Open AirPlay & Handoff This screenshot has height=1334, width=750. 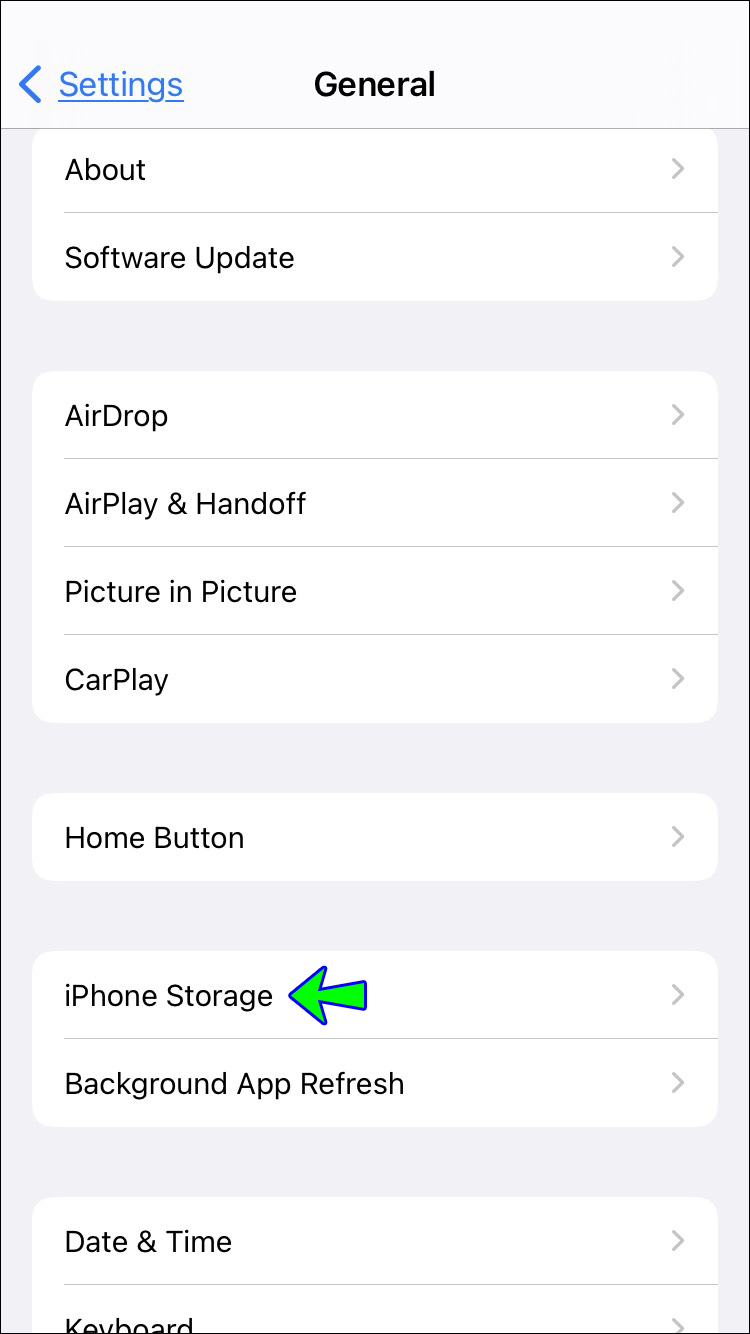coord(374,504)
